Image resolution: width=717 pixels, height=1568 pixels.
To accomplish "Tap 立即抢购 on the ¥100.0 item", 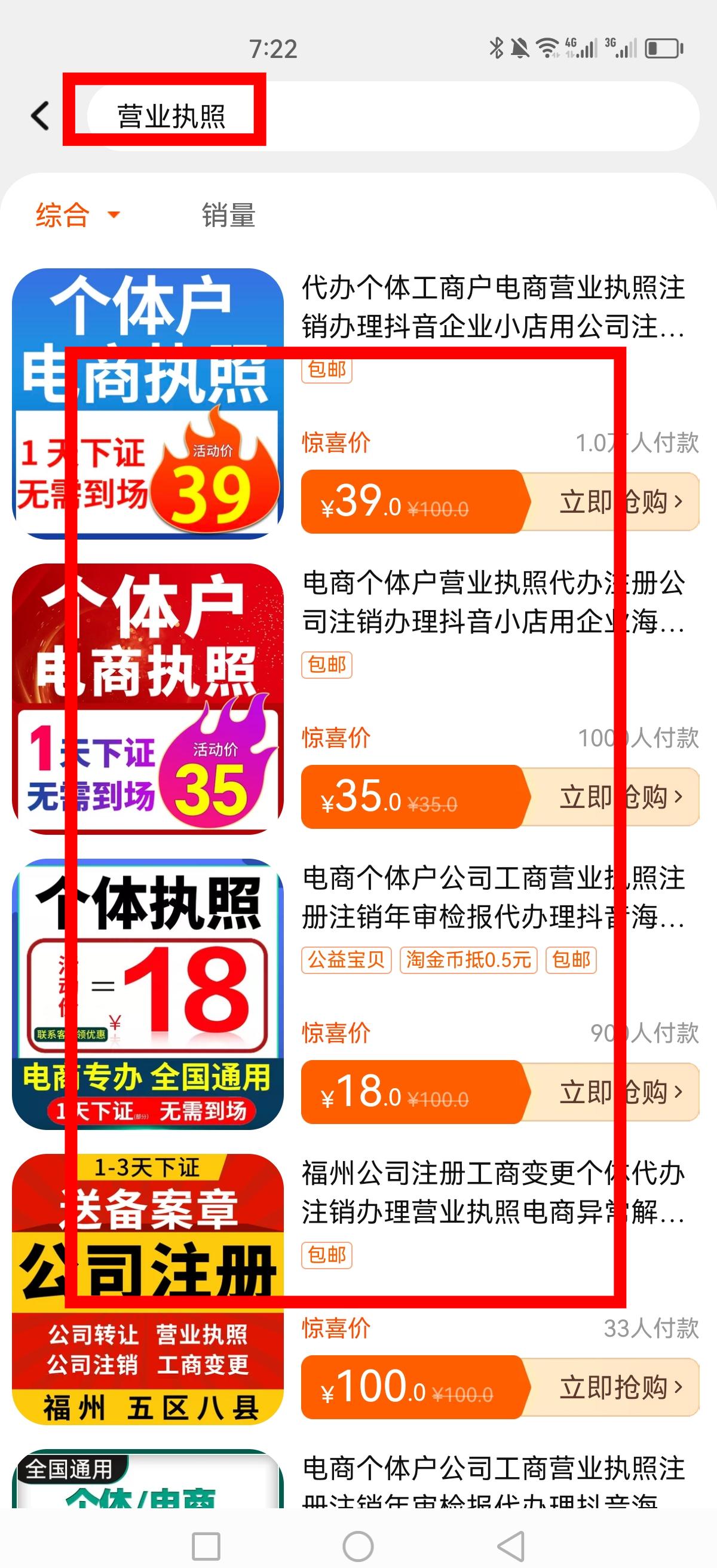I will tap(620, 1387).
